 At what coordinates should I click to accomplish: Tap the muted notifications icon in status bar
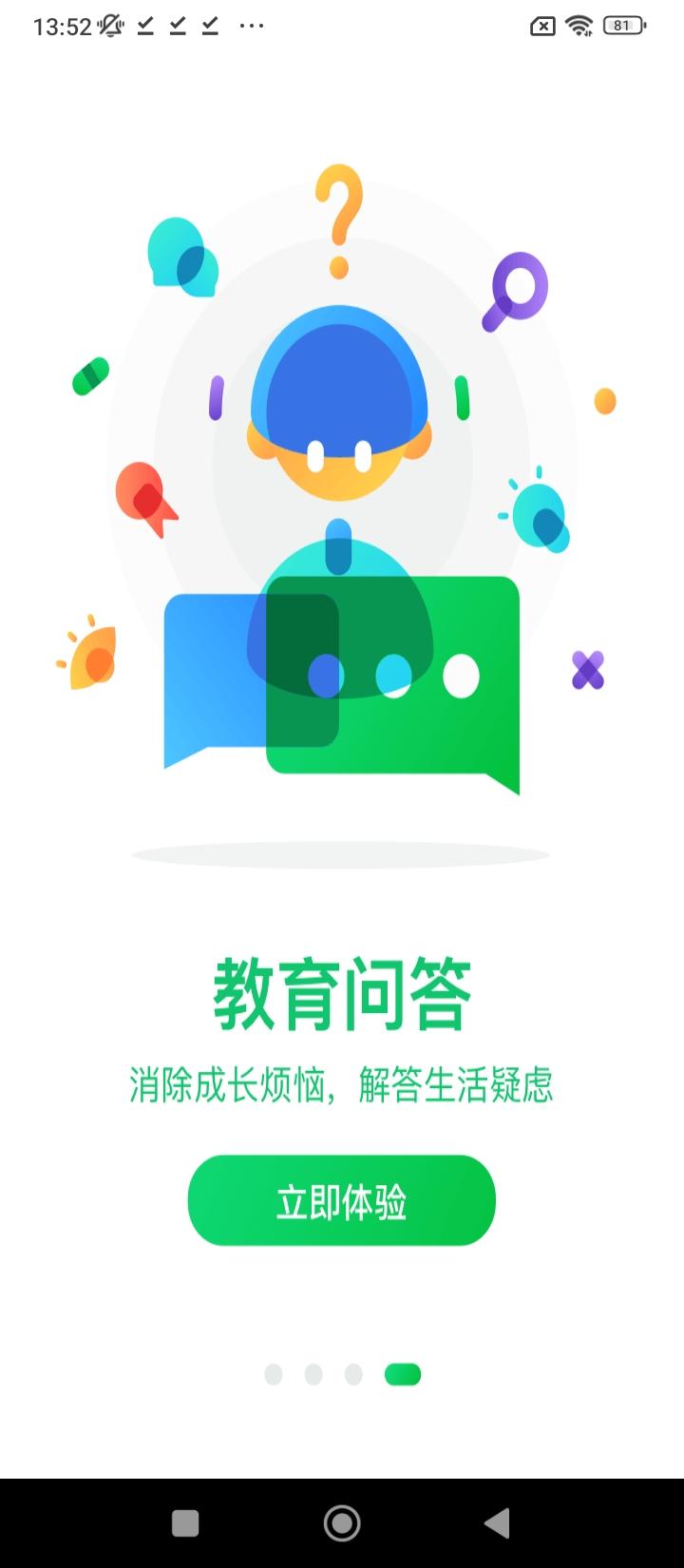(109, 26)
